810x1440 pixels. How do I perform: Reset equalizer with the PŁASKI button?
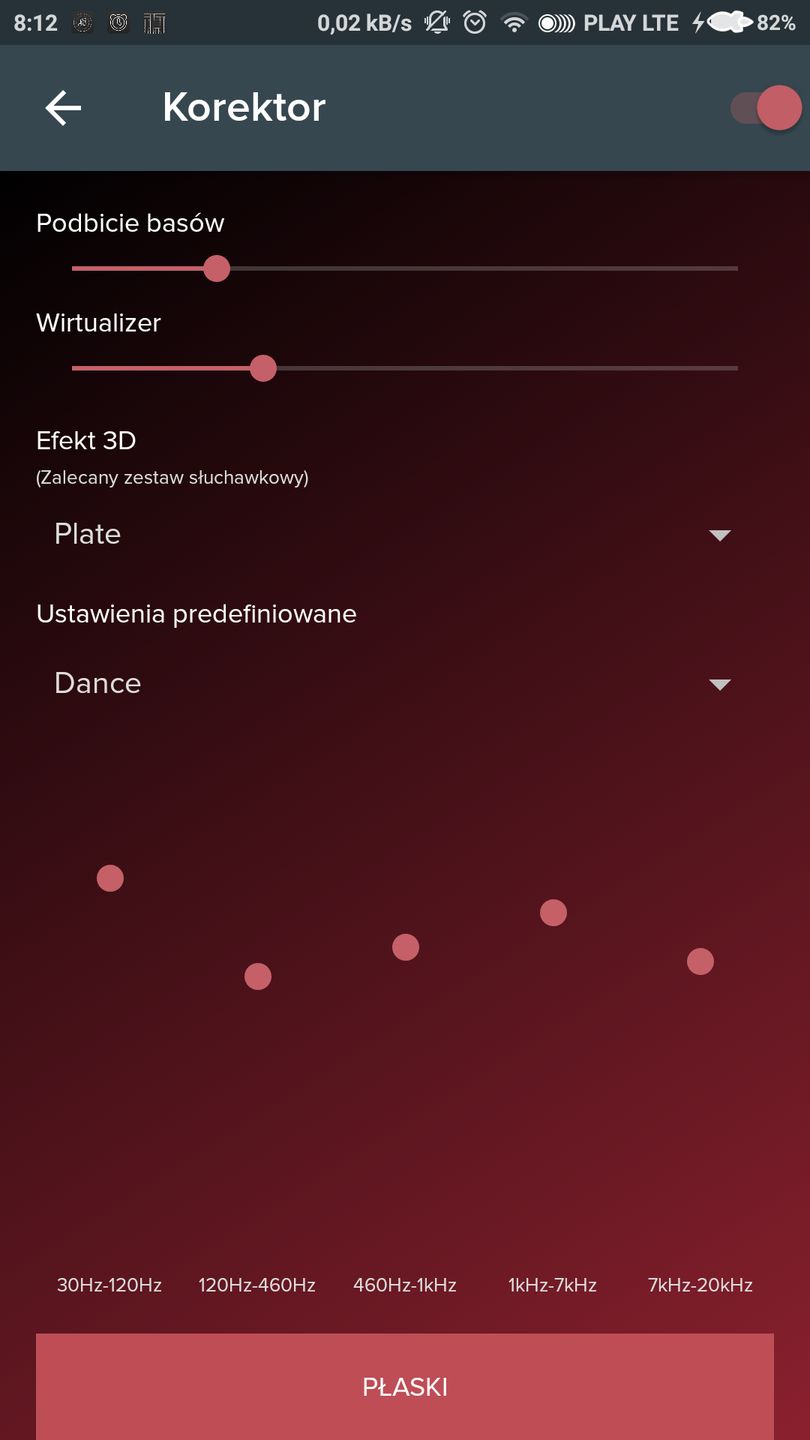point(405,1386)
